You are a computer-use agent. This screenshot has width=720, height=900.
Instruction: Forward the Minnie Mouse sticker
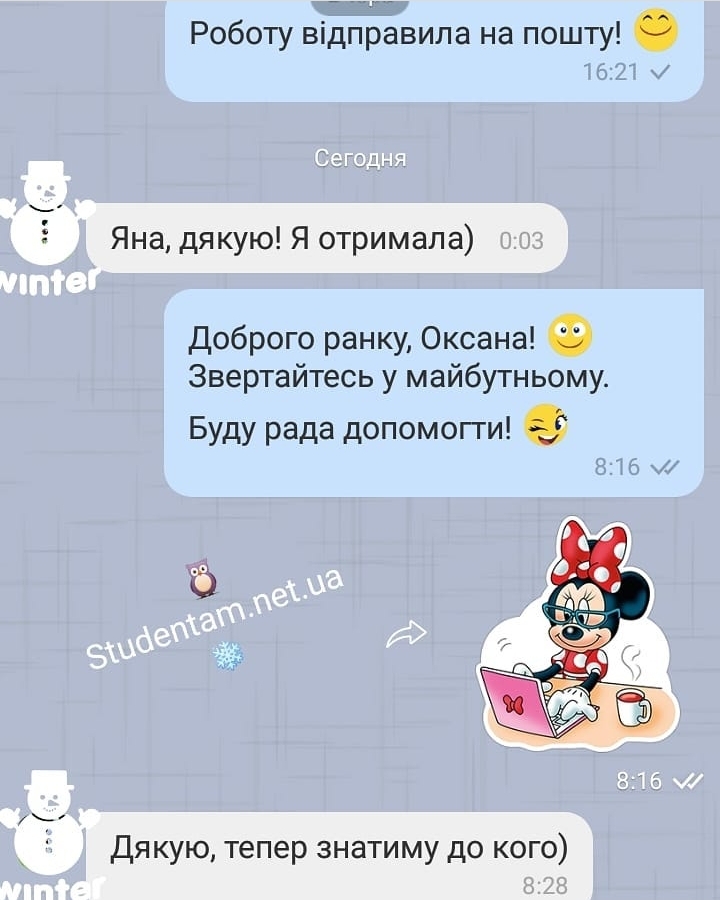(406, 634)
